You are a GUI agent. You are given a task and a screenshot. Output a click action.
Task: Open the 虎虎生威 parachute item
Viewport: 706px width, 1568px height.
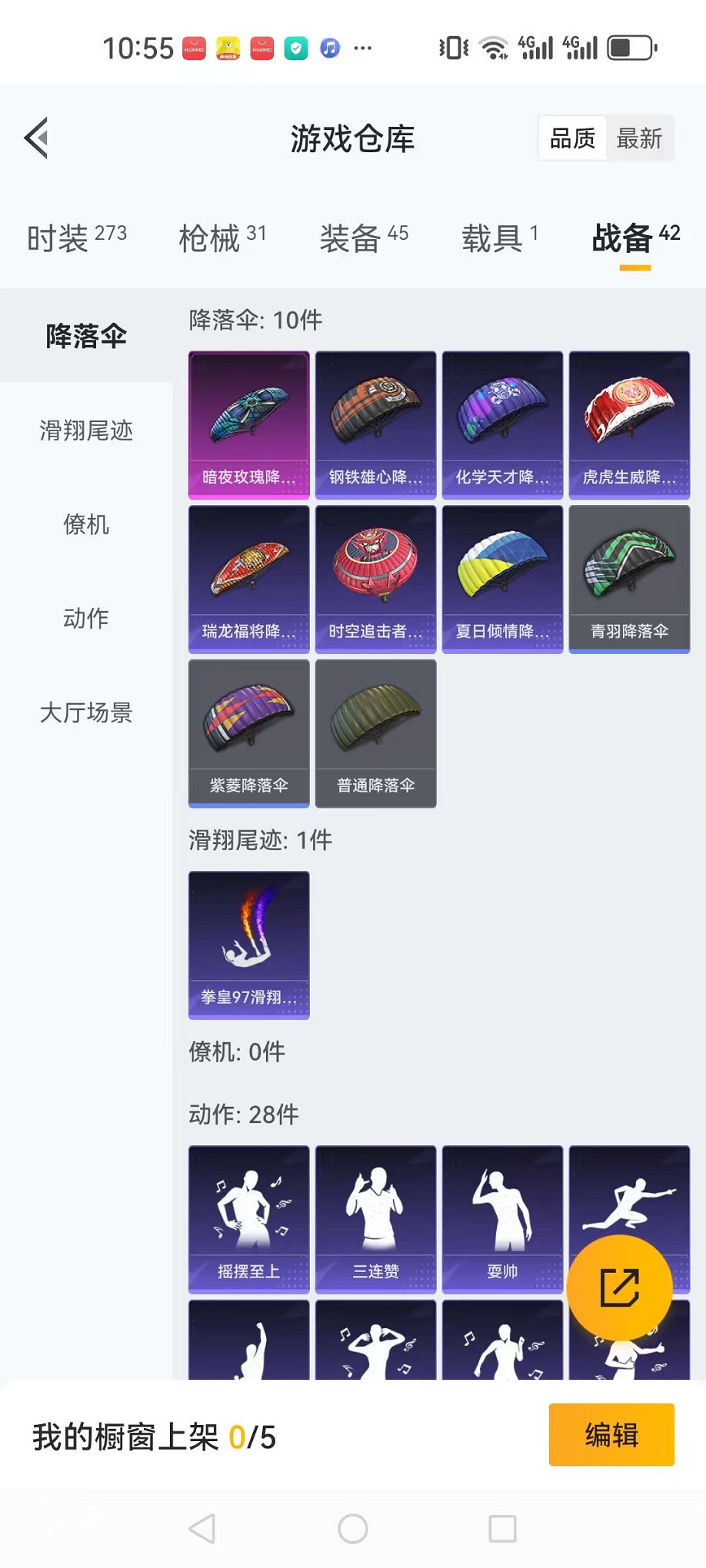tap(629, 424)
